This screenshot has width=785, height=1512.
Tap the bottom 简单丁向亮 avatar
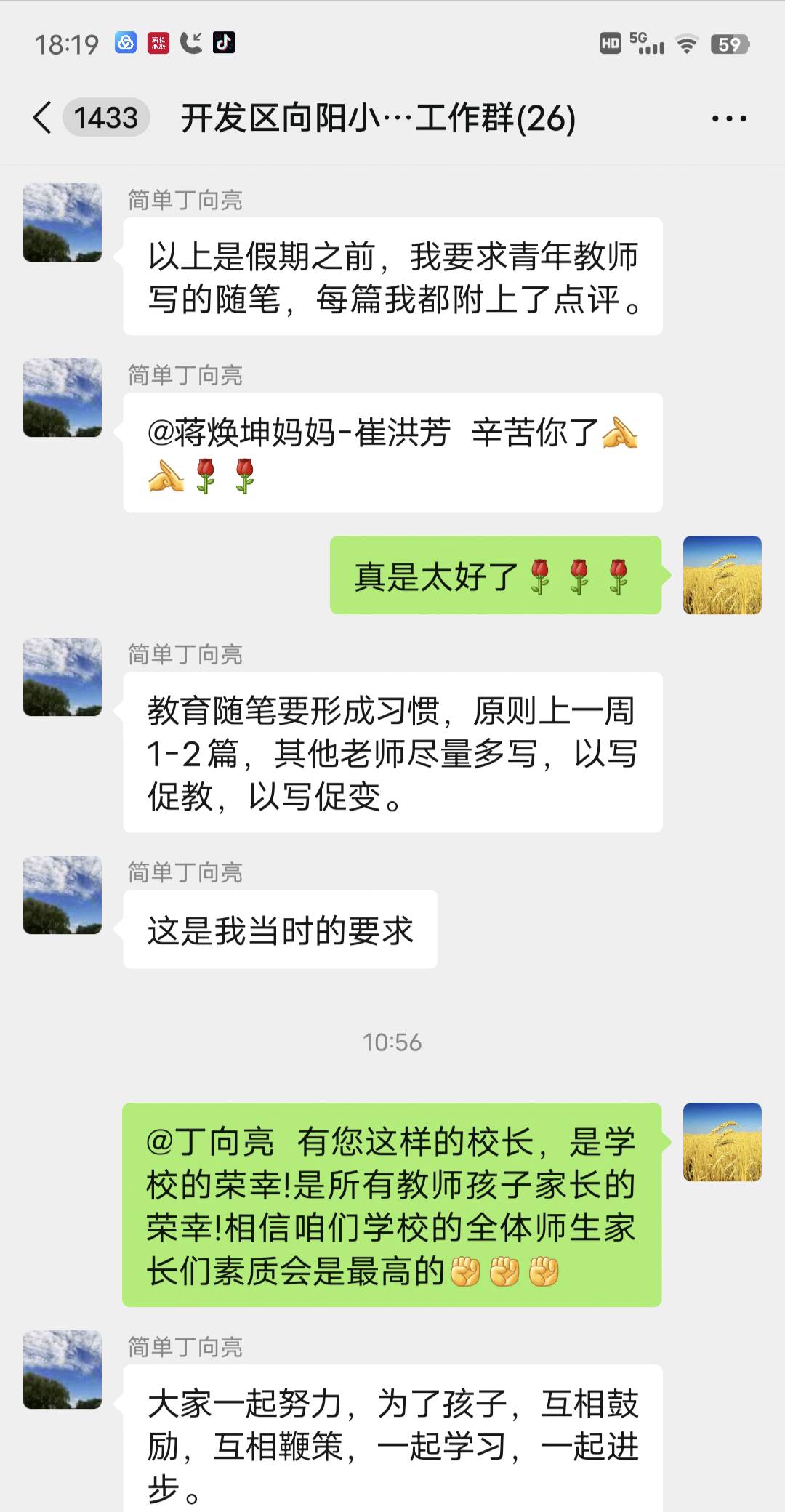62,1370
